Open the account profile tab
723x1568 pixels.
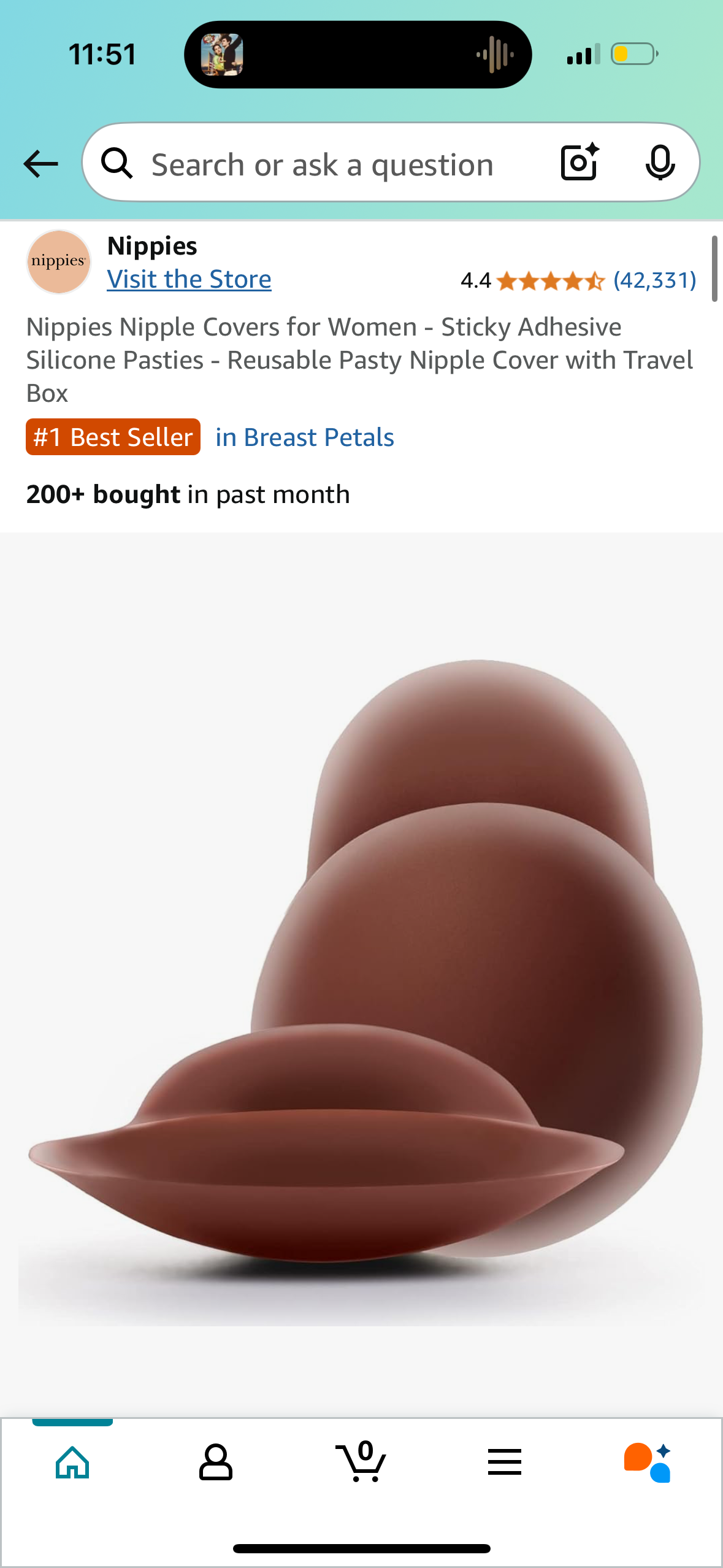215,1462
